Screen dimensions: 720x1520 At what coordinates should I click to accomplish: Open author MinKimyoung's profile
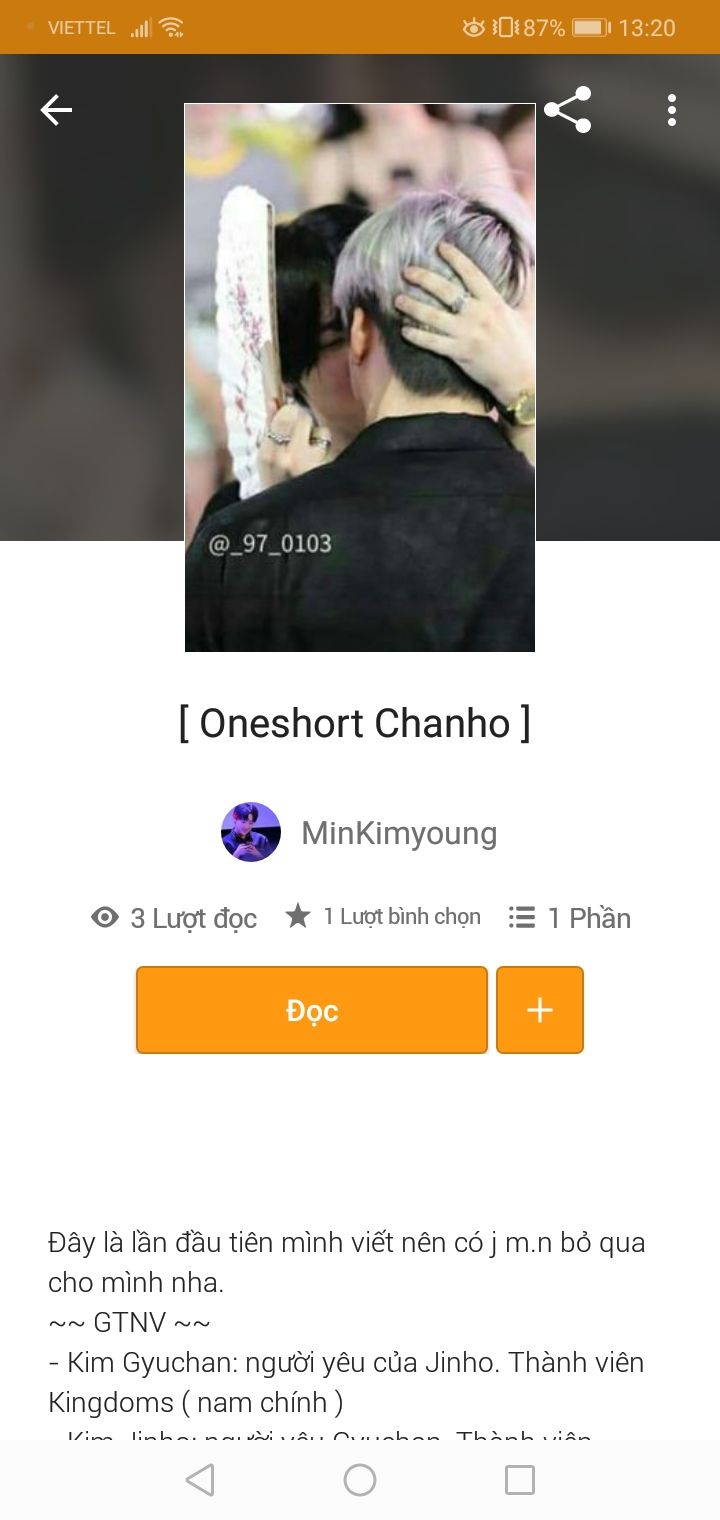click(x=360, y=832)
